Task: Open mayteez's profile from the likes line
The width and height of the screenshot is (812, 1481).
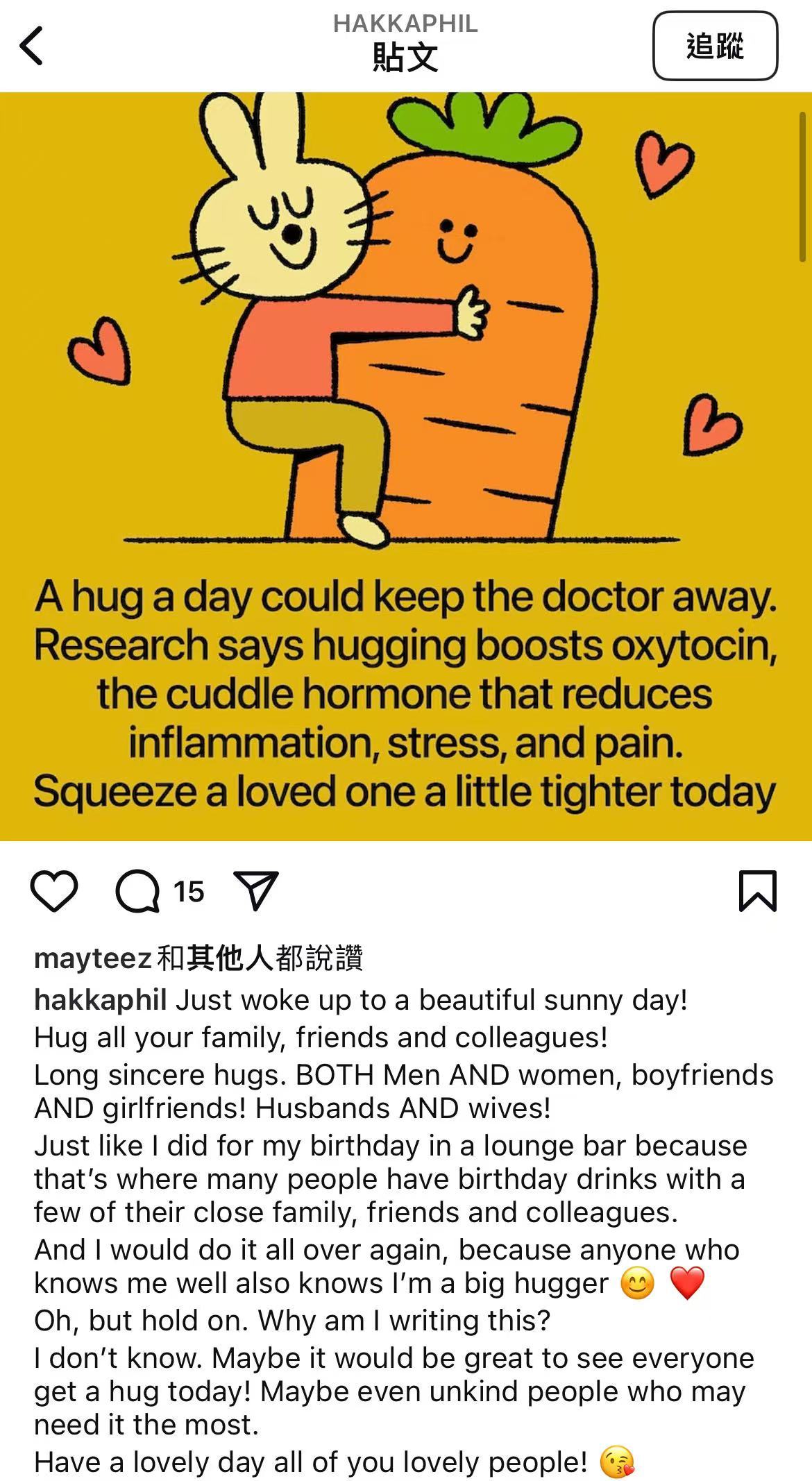Action: point(93,958)
